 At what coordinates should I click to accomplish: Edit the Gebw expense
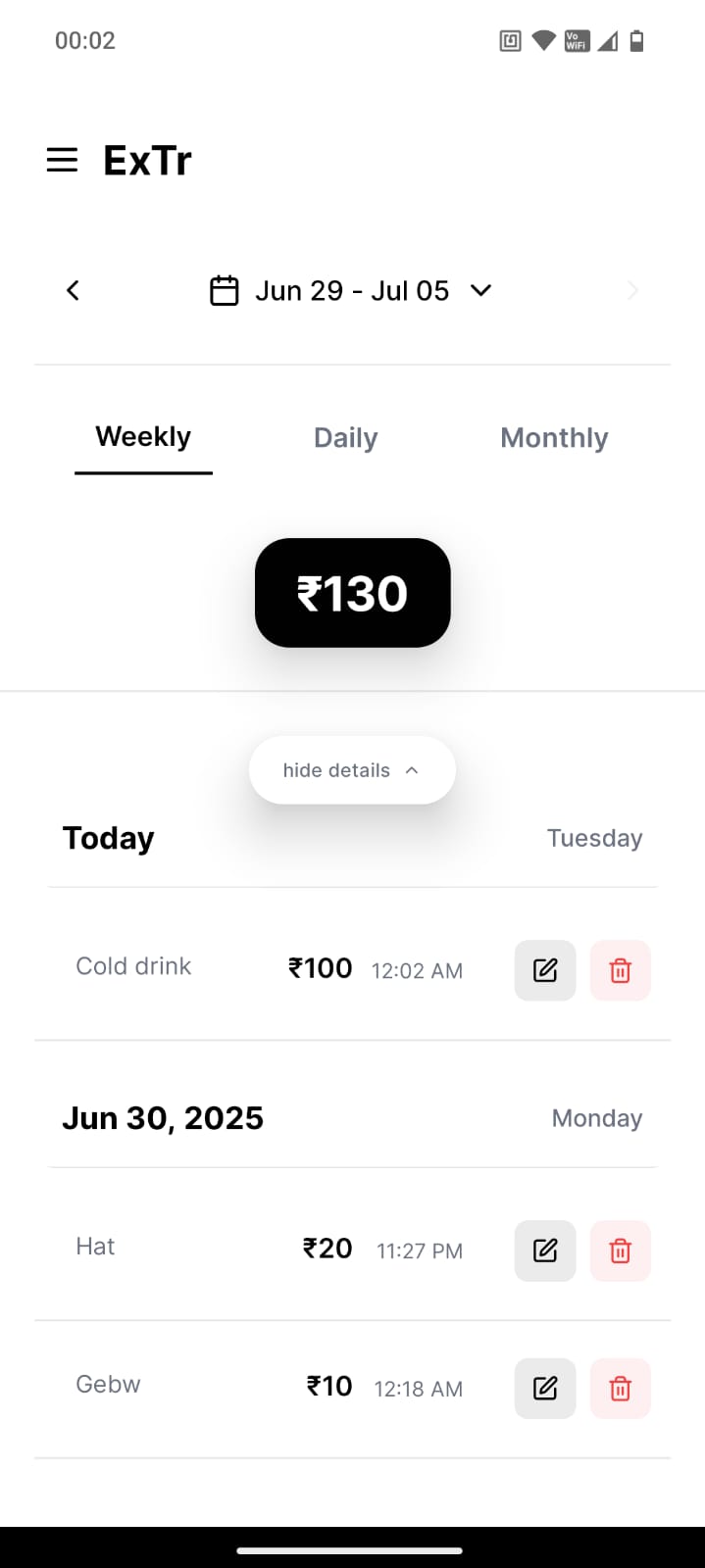pyautogui.click(x=545, y=1388)
